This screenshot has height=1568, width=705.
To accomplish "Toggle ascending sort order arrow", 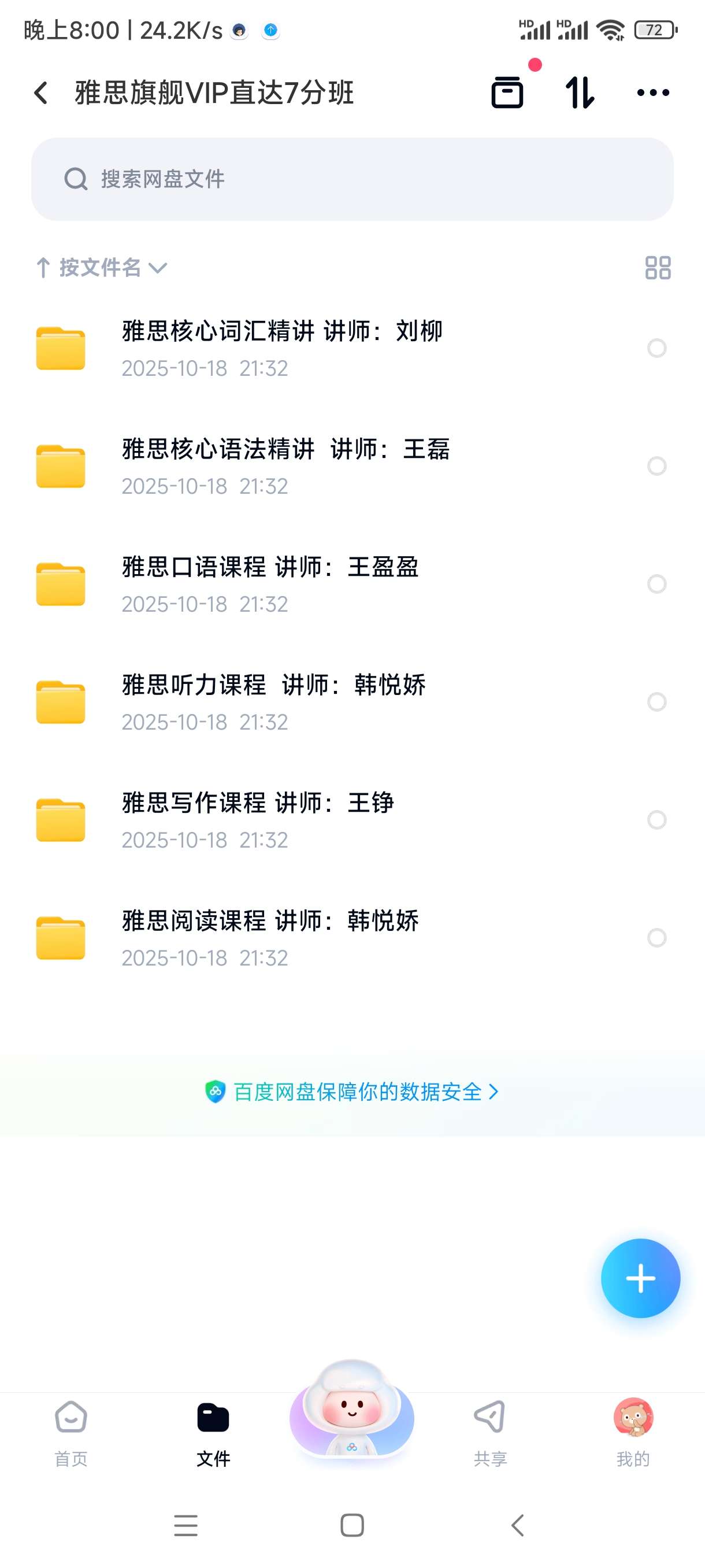I will point(43,267).
